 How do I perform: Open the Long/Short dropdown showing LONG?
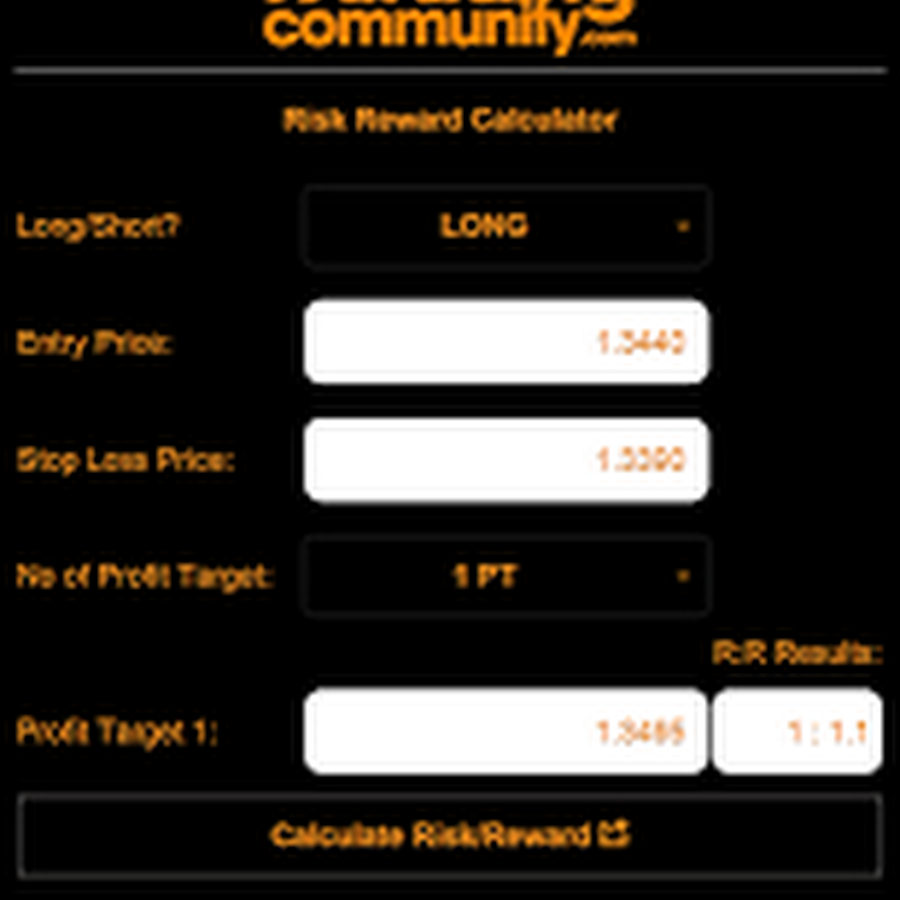click(506, 226)
